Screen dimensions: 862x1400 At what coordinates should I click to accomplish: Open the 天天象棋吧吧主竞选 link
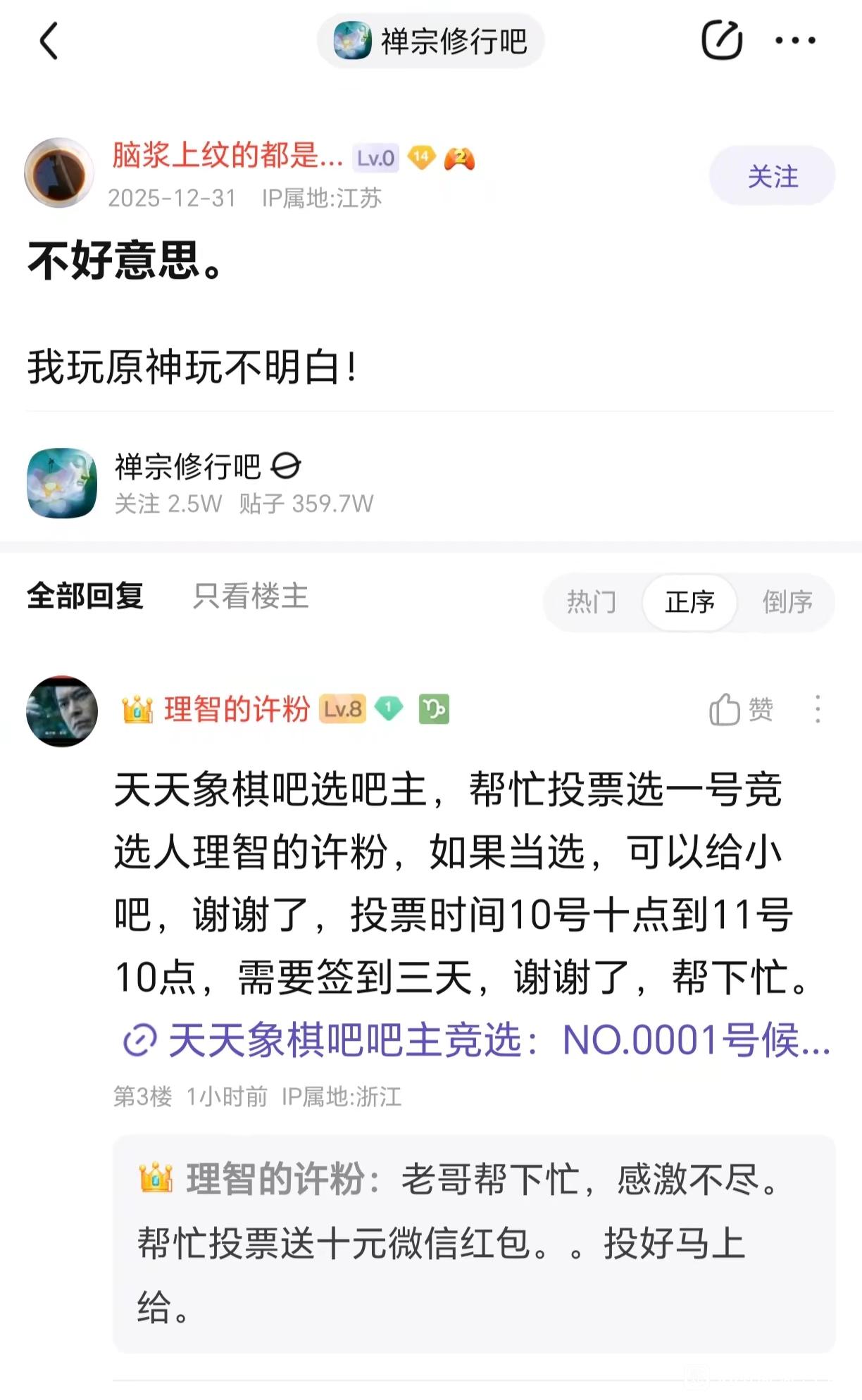[x=477, y=1040]
